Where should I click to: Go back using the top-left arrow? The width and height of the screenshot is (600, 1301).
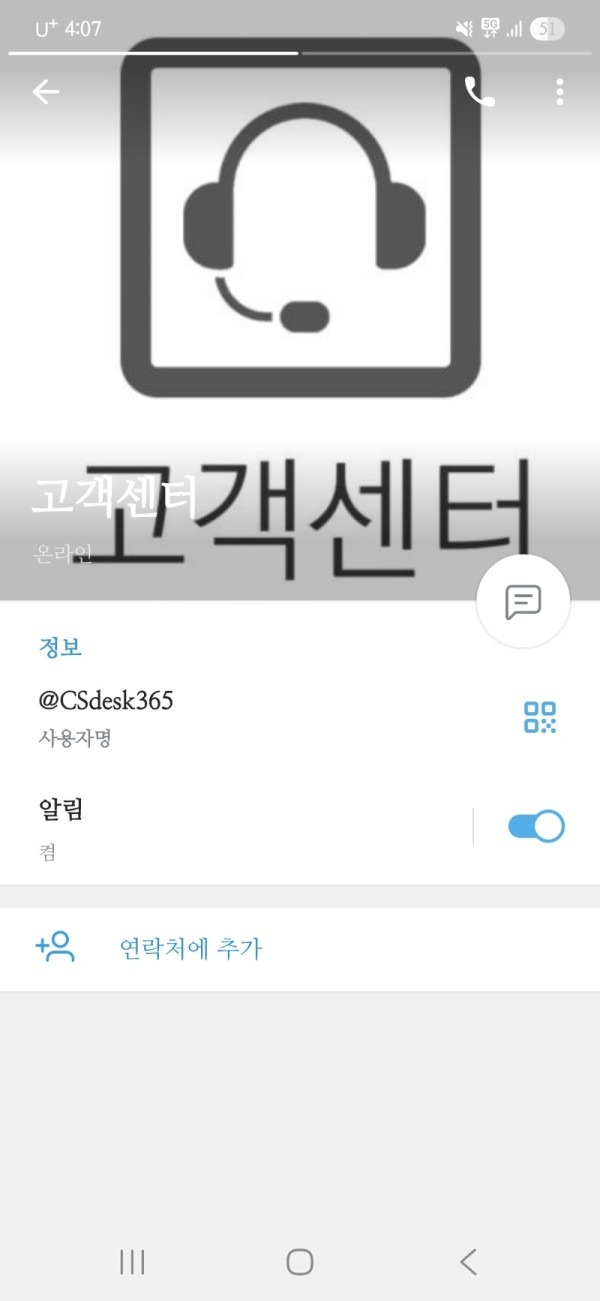coord(46,92)
